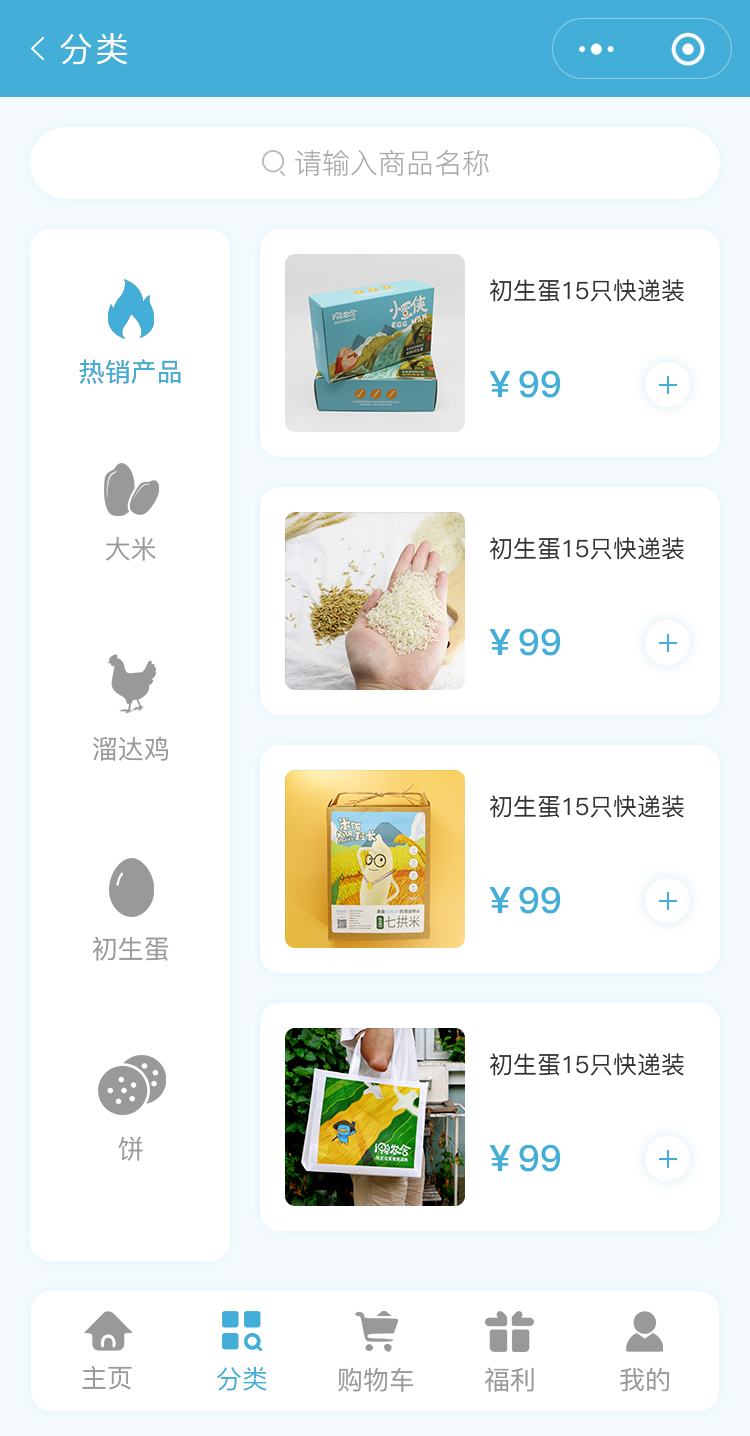
Task: Add the yellow rice box product to cart
Action: coord(667,901)
